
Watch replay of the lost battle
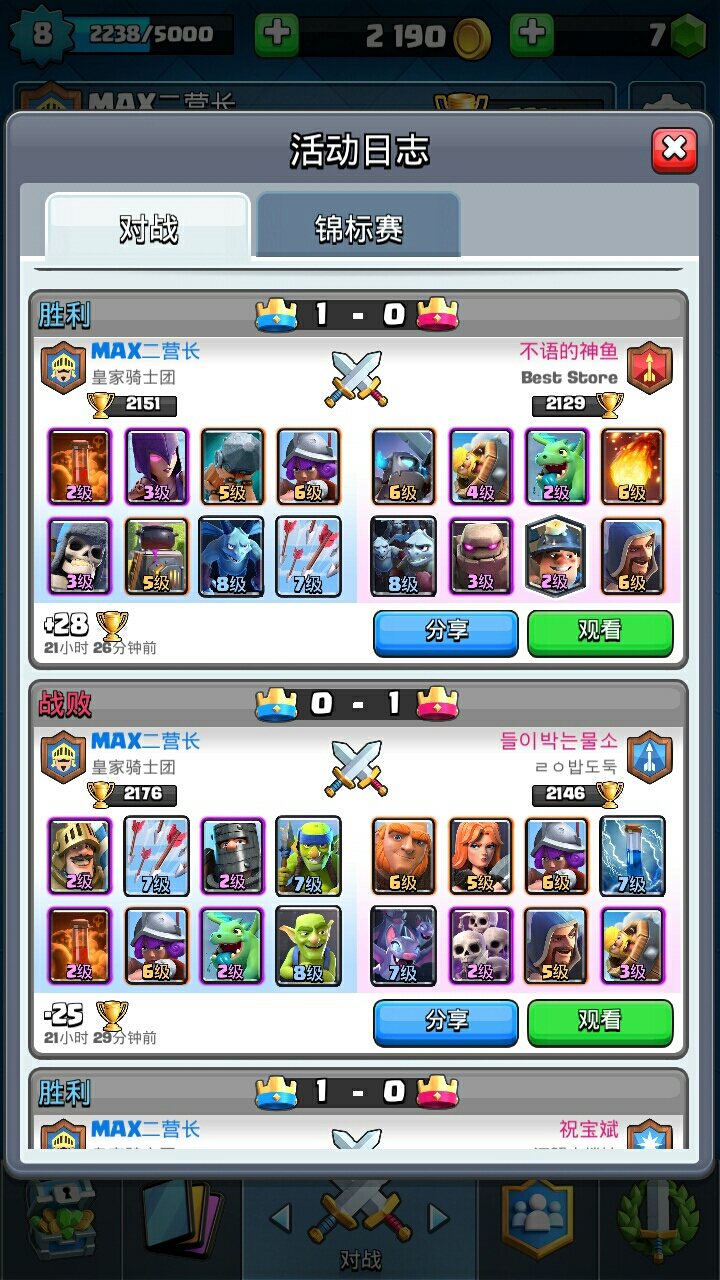tap(600, 1021)
